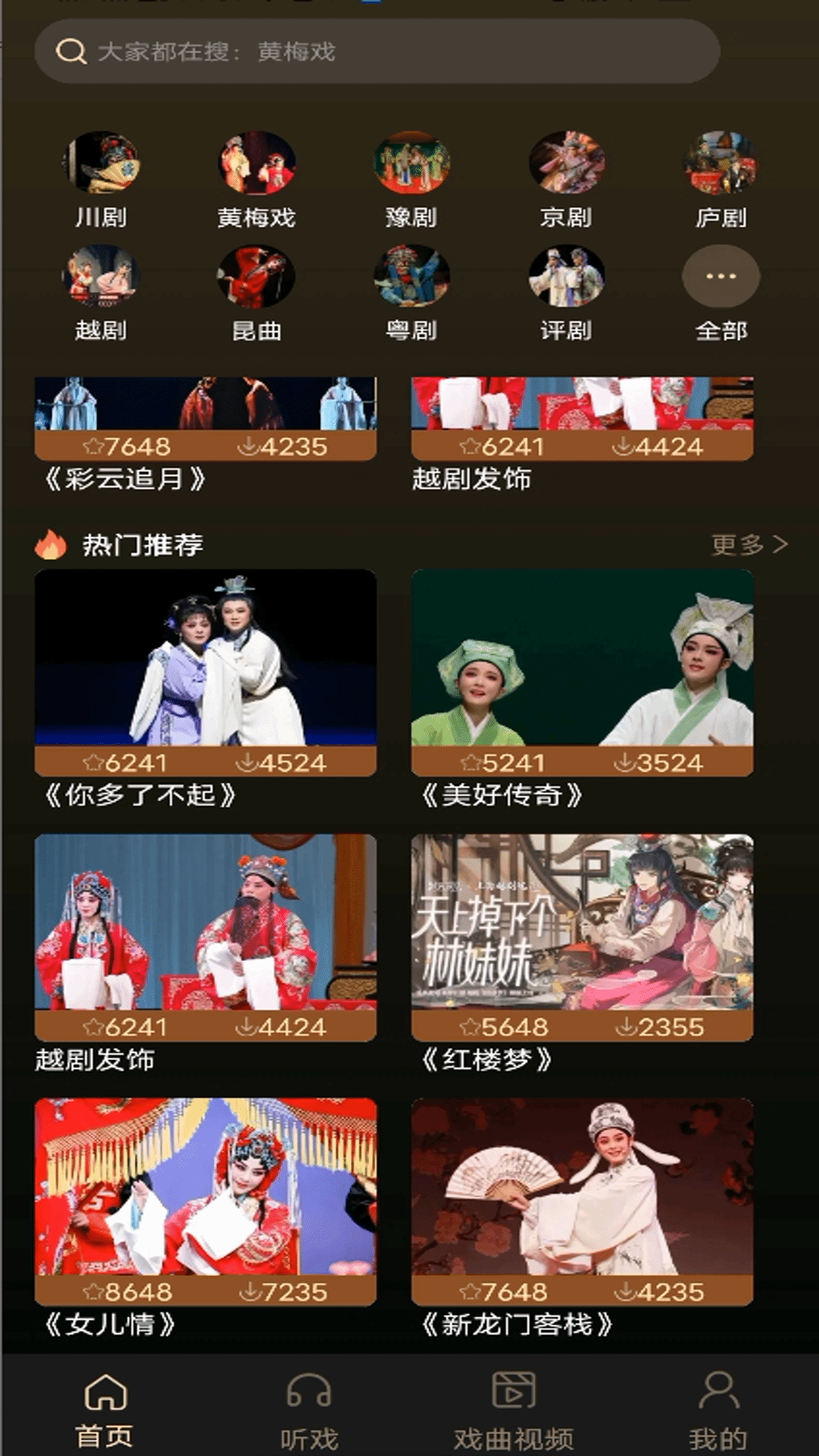Open the search box suggesting 黄梅戏

[x=376, y=52]
